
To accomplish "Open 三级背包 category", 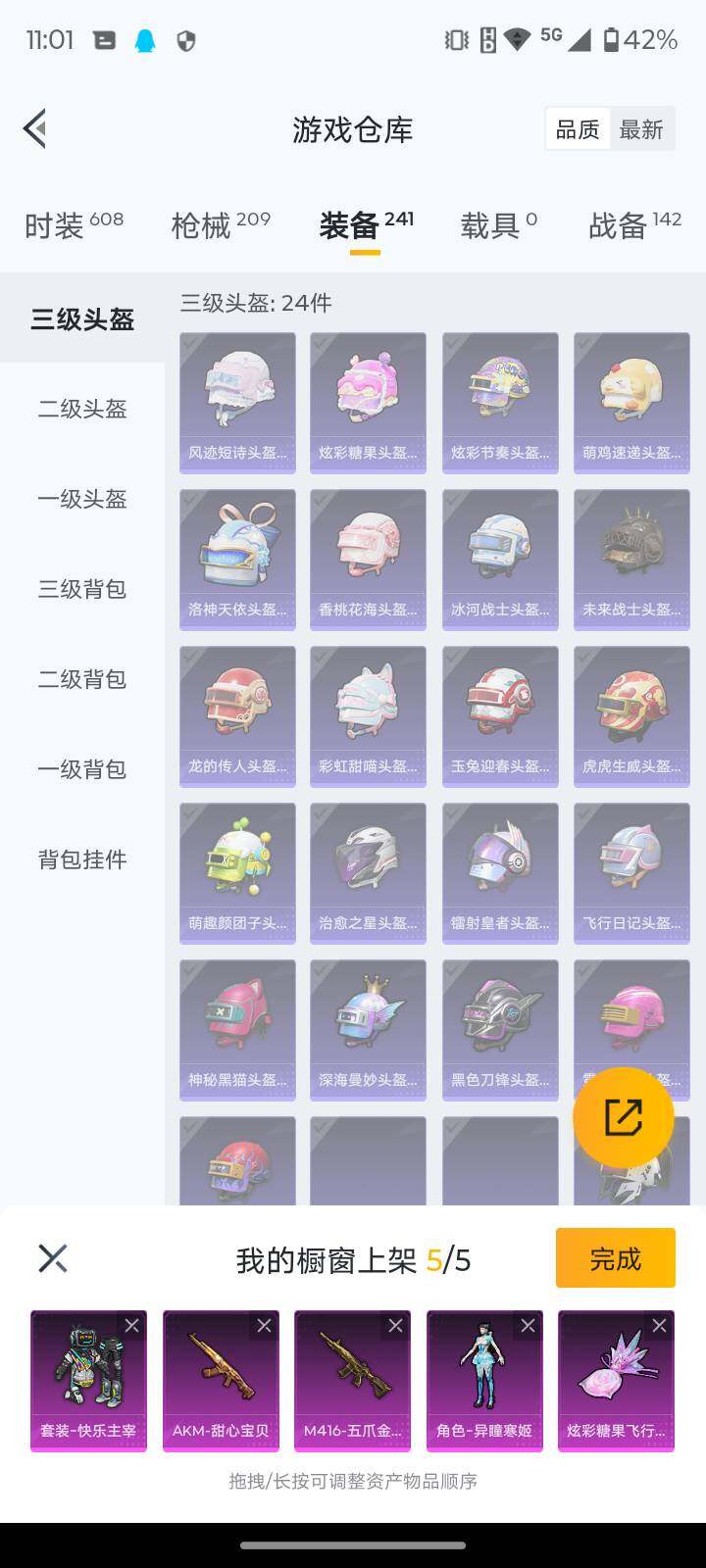I will tap(82, 589).
